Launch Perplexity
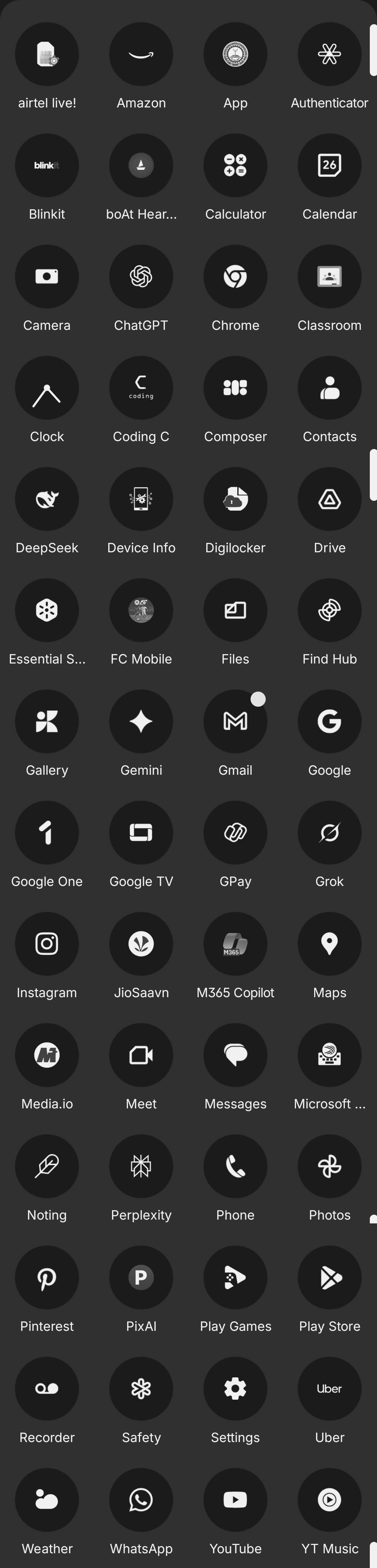The image size is (377, 1568). [141, 1166]
